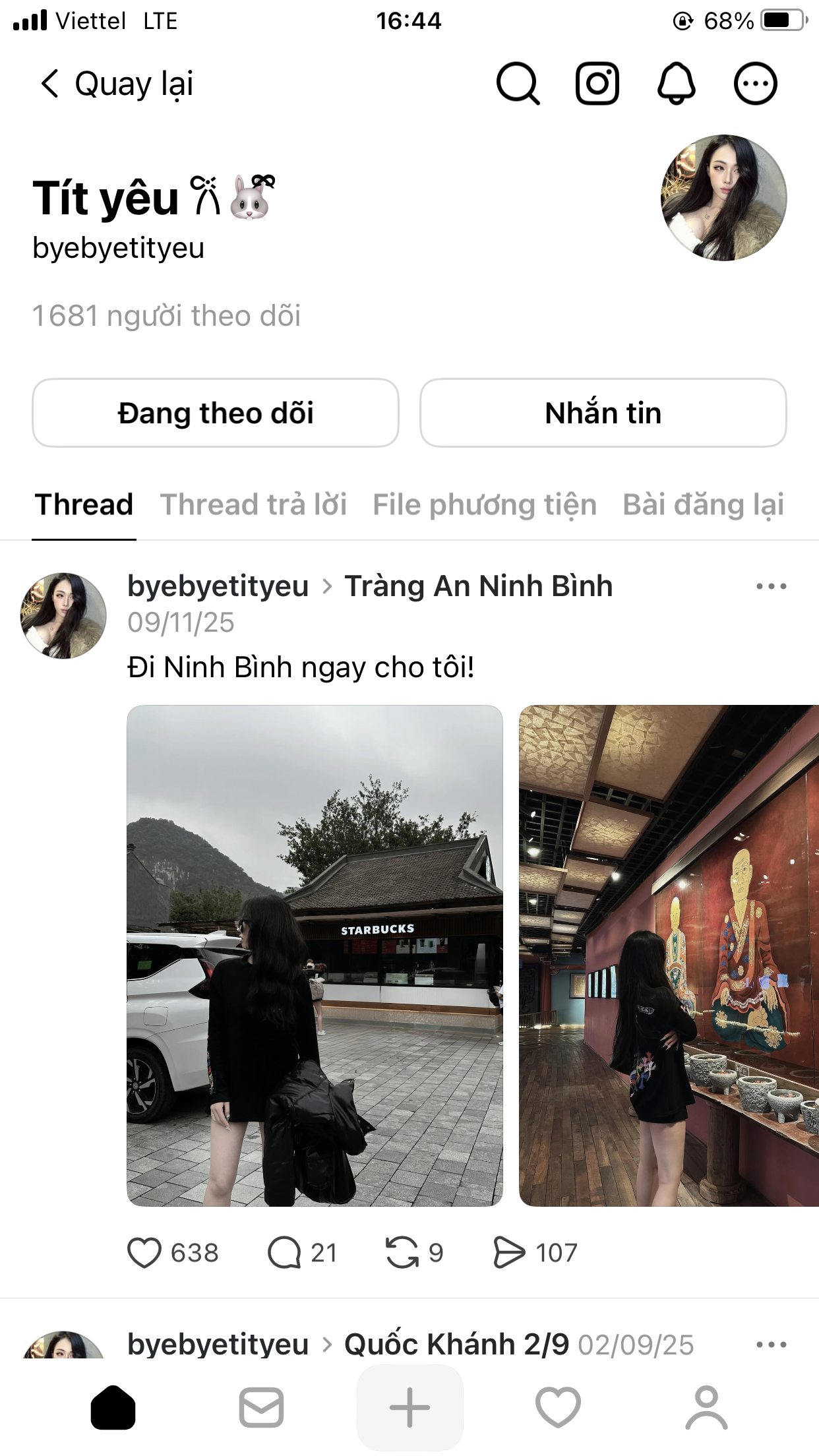Share the Ninh Bình post
The height and width of the screenshot is (1456, 819).
pos(509,1253)
